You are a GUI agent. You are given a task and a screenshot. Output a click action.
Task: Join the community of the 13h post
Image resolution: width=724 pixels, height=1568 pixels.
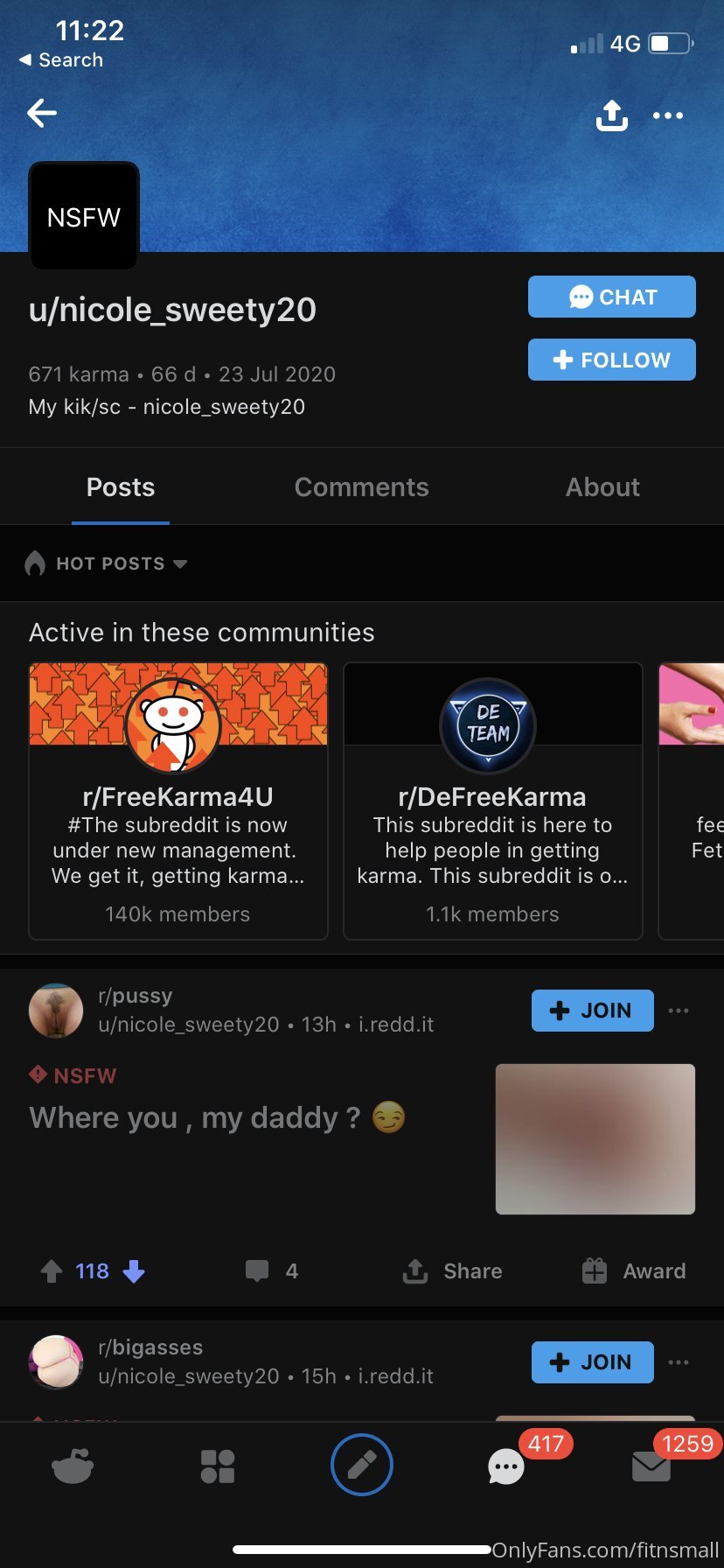[x=593, y=1011]
